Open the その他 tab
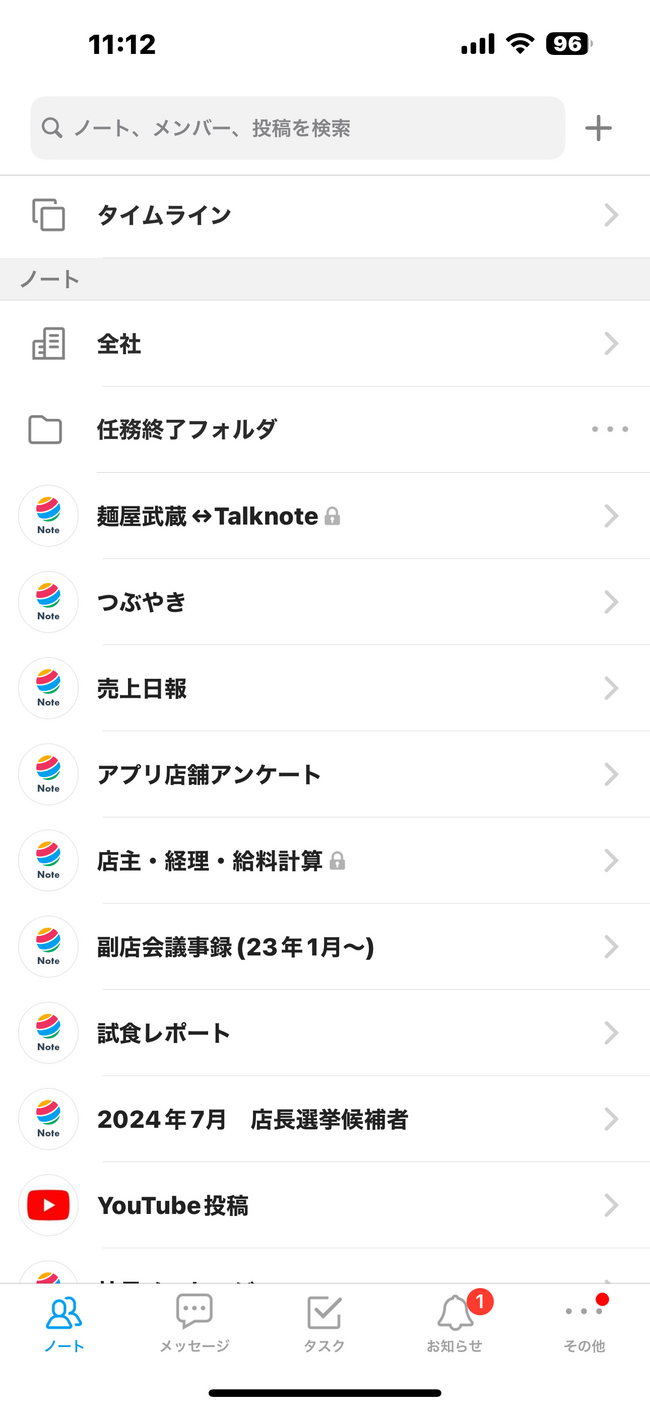This screenshot has width=650, height=1409. tap(584, 1324)
